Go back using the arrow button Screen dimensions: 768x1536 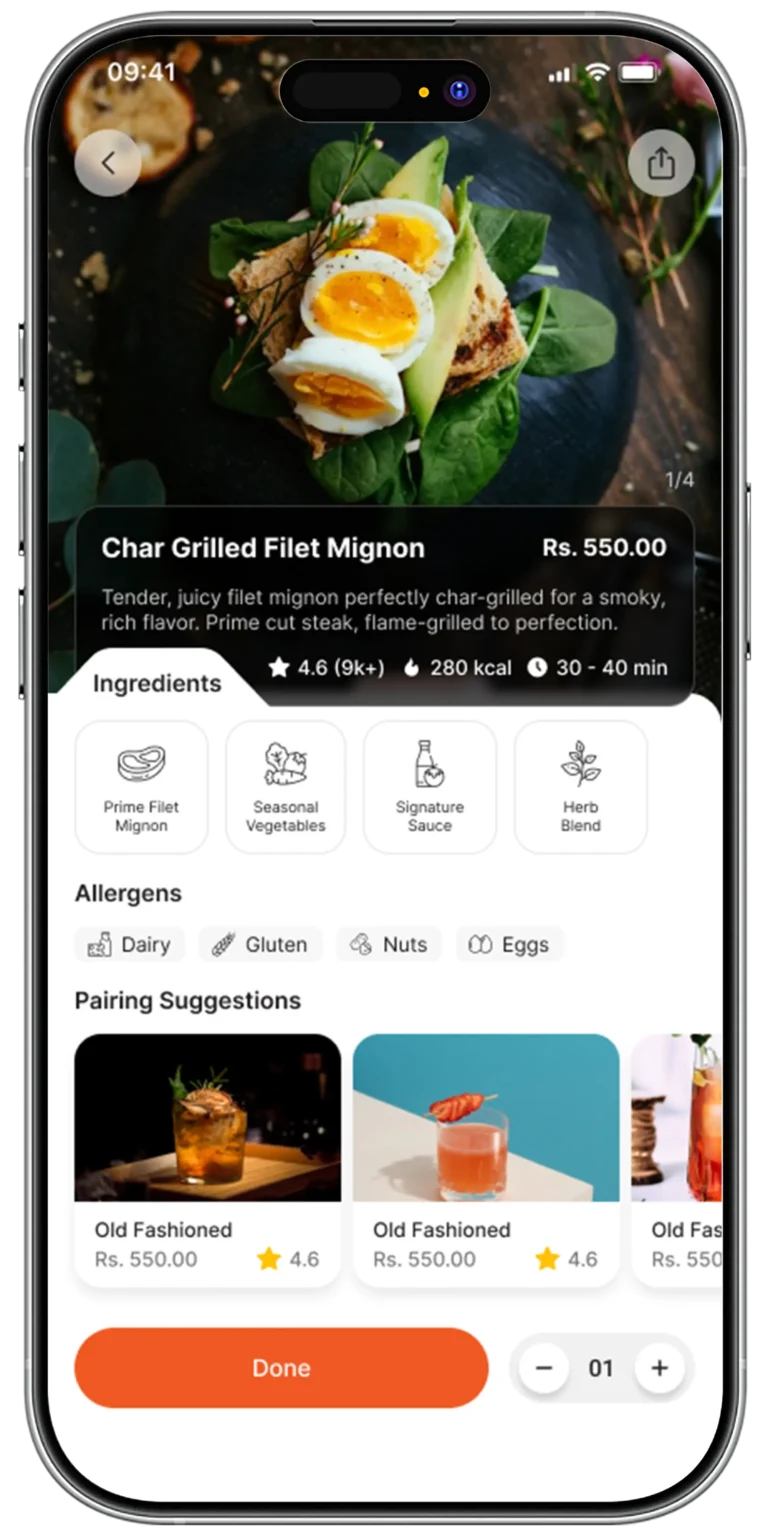pos(107,163)
